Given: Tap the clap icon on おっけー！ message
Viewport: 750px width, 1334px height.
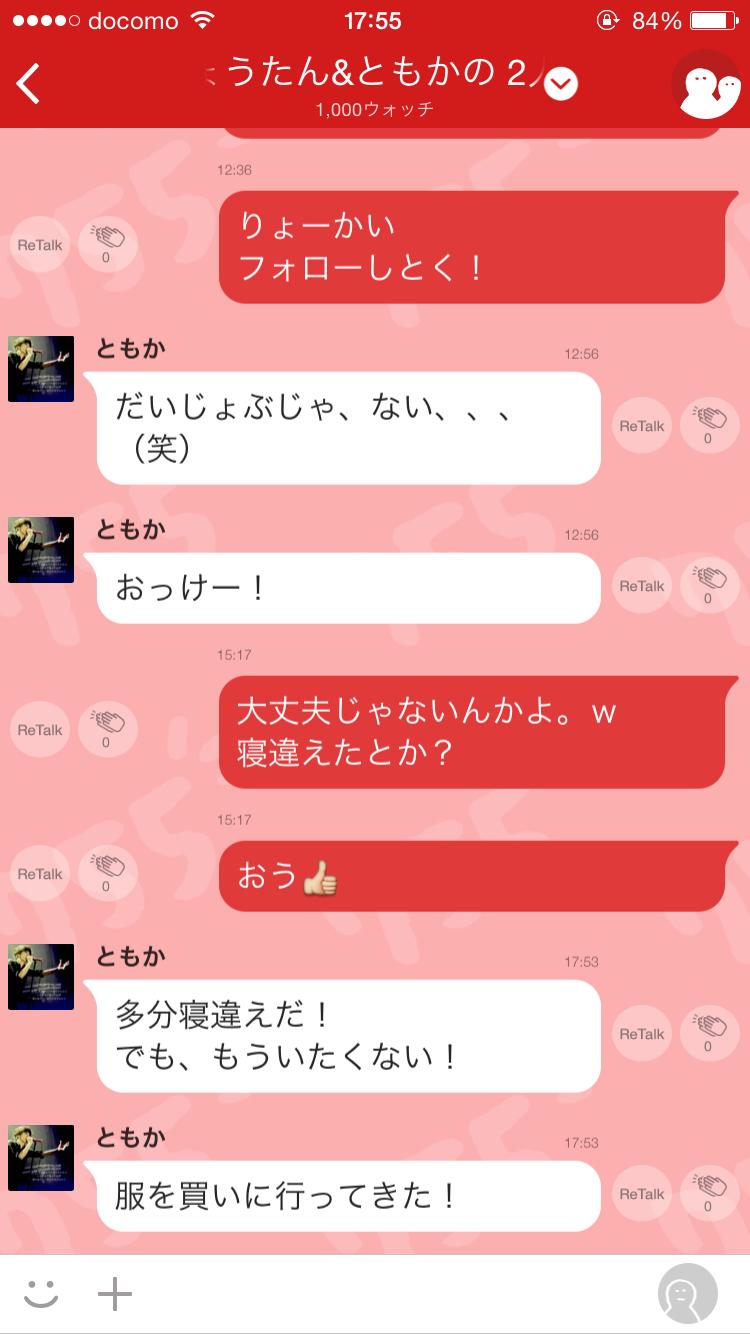Looking at the screenshot, I should coord(708,585).
